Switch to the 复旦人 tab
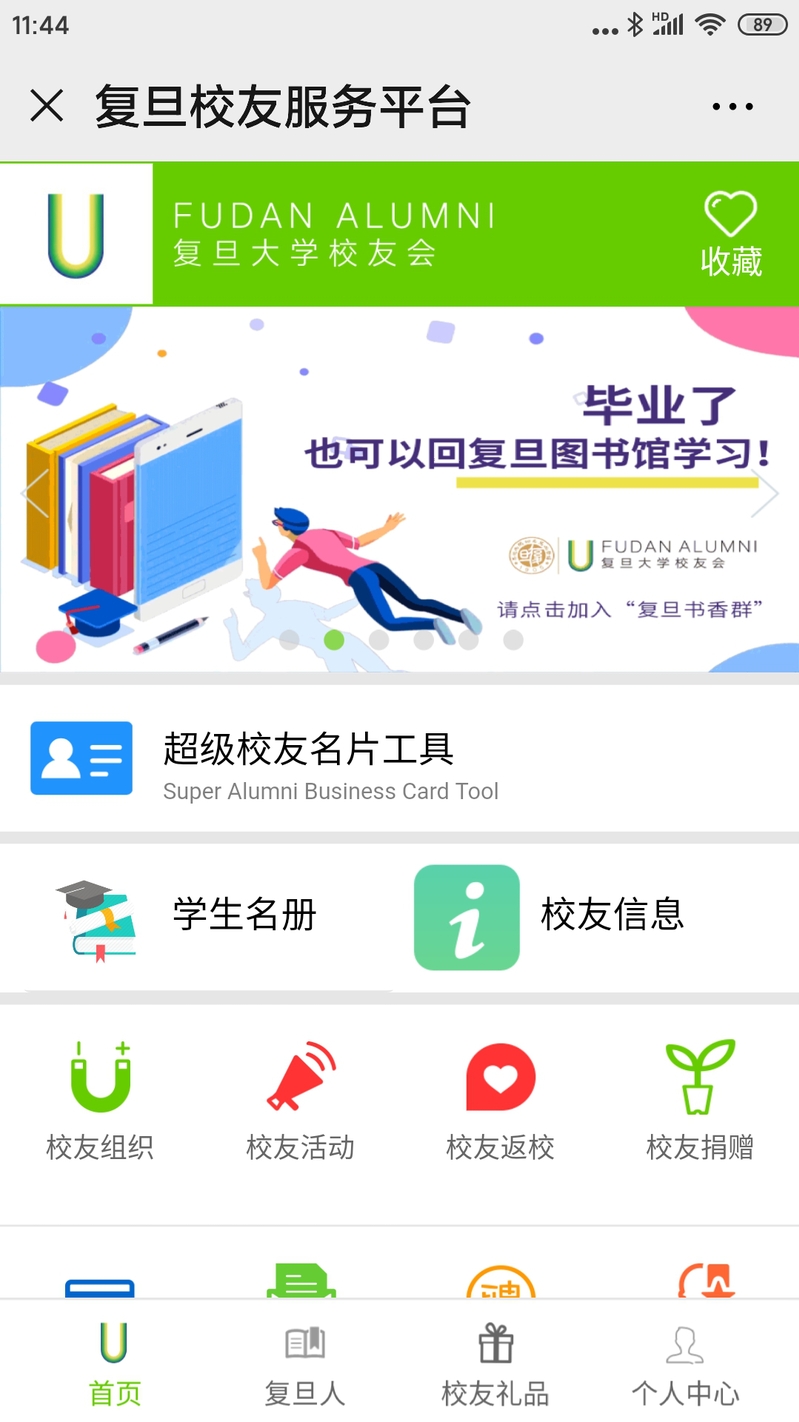This screenshot has height=1422, width=799. pos(305,1363)
